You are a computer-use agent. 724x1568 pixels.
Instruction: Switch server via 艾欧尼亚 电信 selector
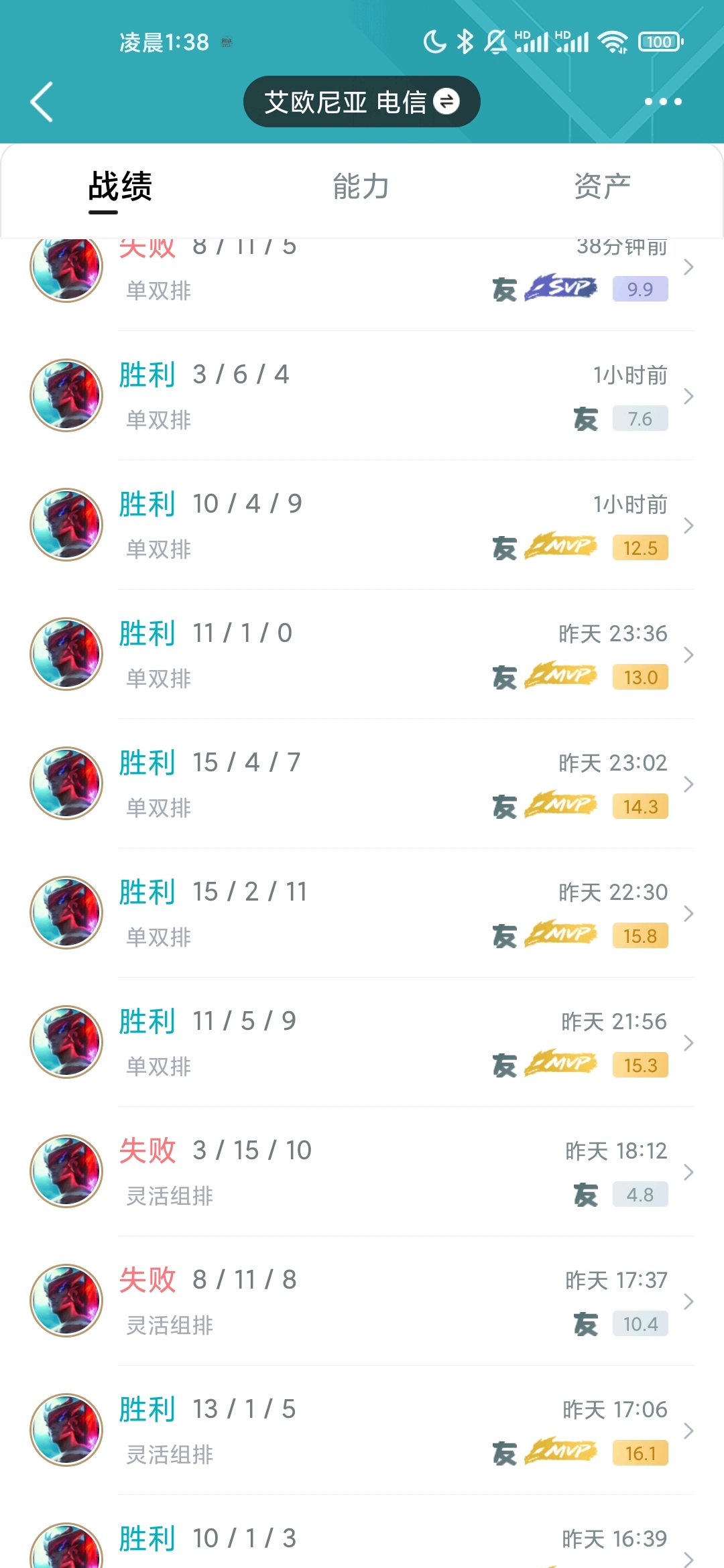pos(361,102)
